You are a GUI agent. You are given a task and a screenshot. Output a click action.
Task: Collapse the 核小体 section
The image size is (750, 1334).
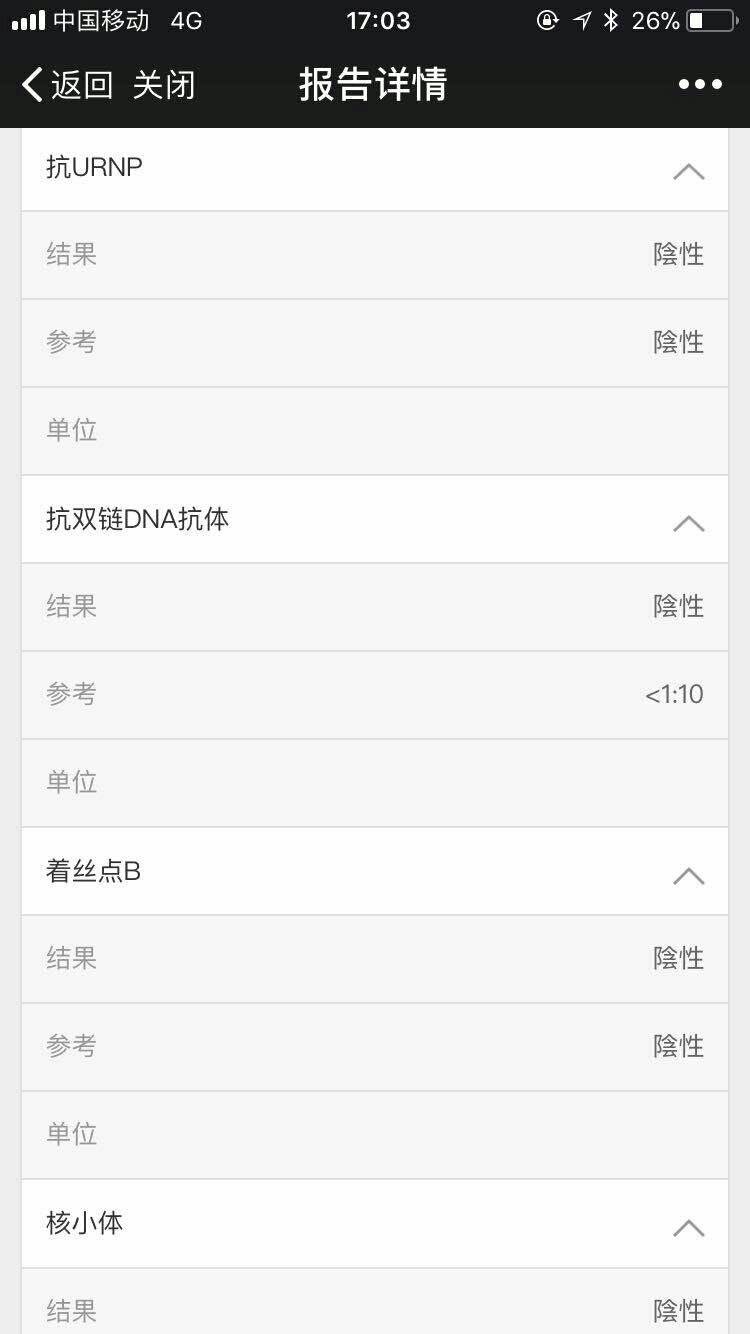pyautogui.click(x=688, y=1227)
